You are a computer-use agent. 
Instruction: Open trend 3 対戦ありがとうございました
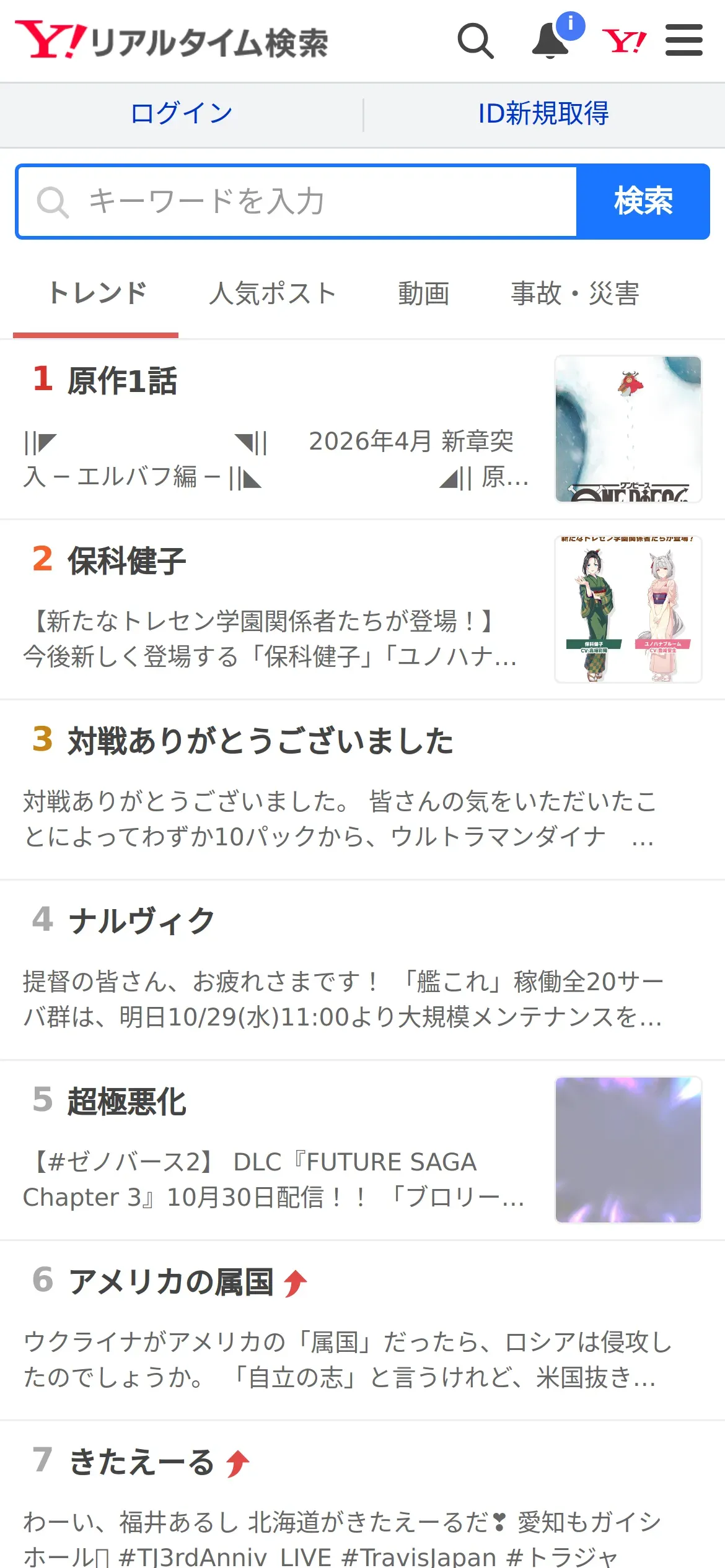(260, 741)
